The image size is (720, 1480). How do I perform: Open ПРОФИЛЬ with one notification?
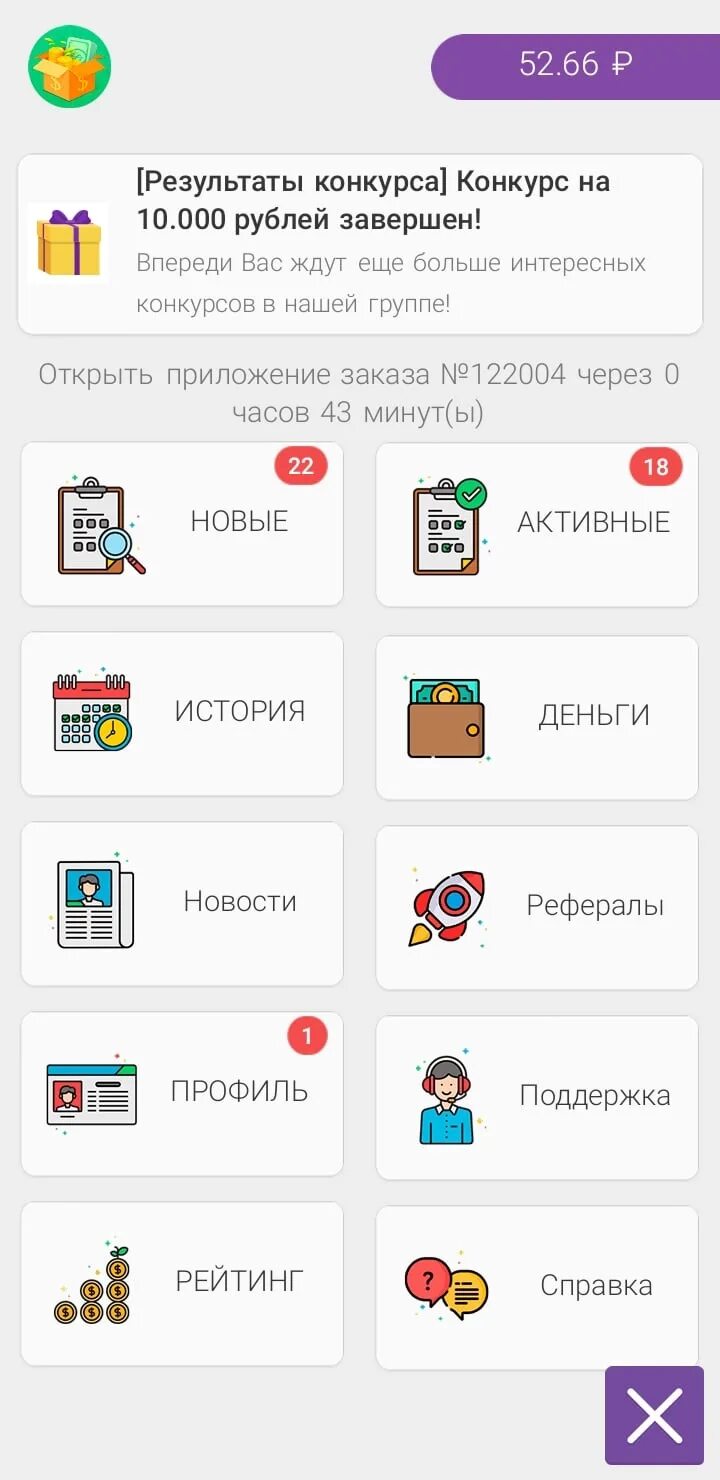coord(182,1093)
